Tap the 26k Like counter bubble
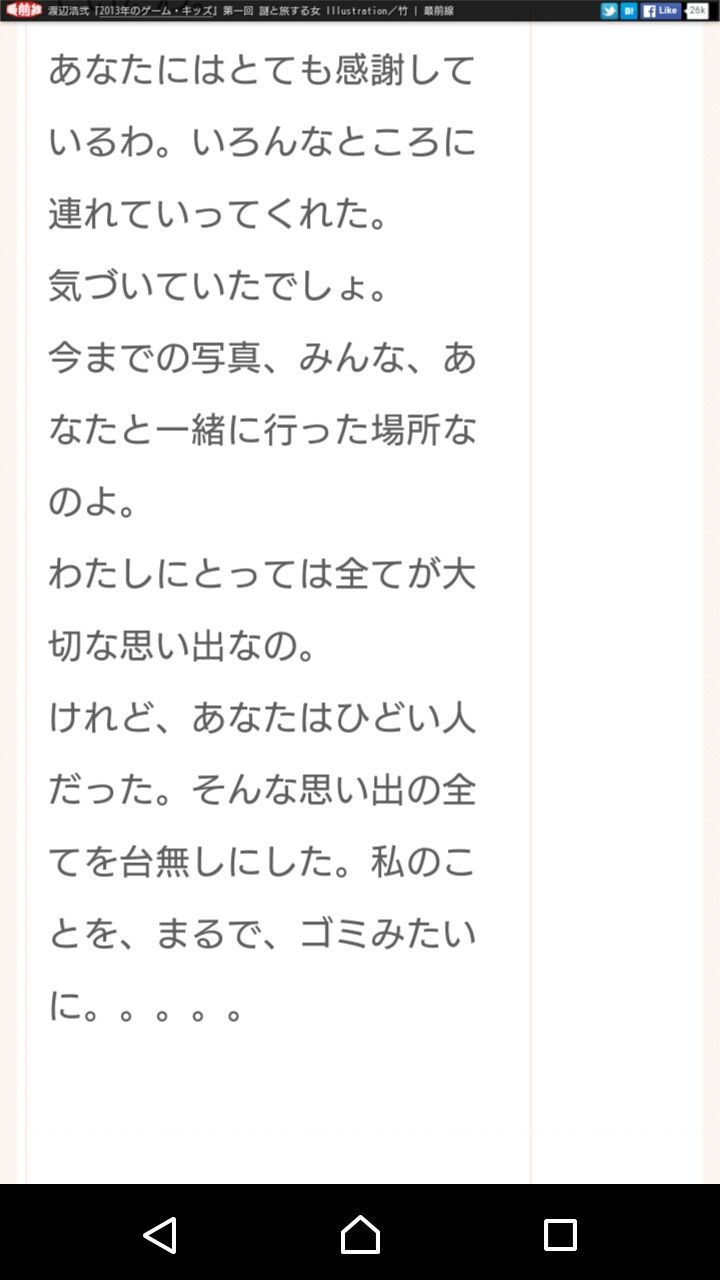 point(697,11)
